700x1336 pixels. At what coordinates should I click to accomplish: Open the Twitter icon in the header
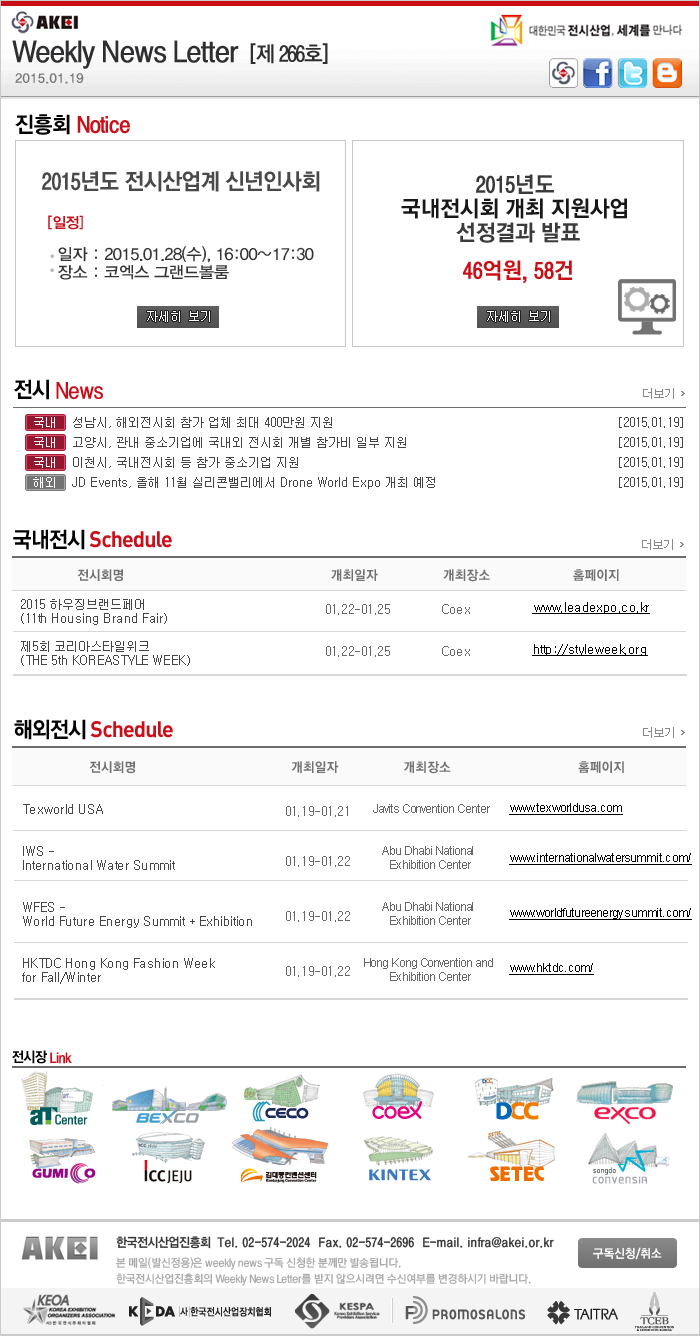pos(632,73)
